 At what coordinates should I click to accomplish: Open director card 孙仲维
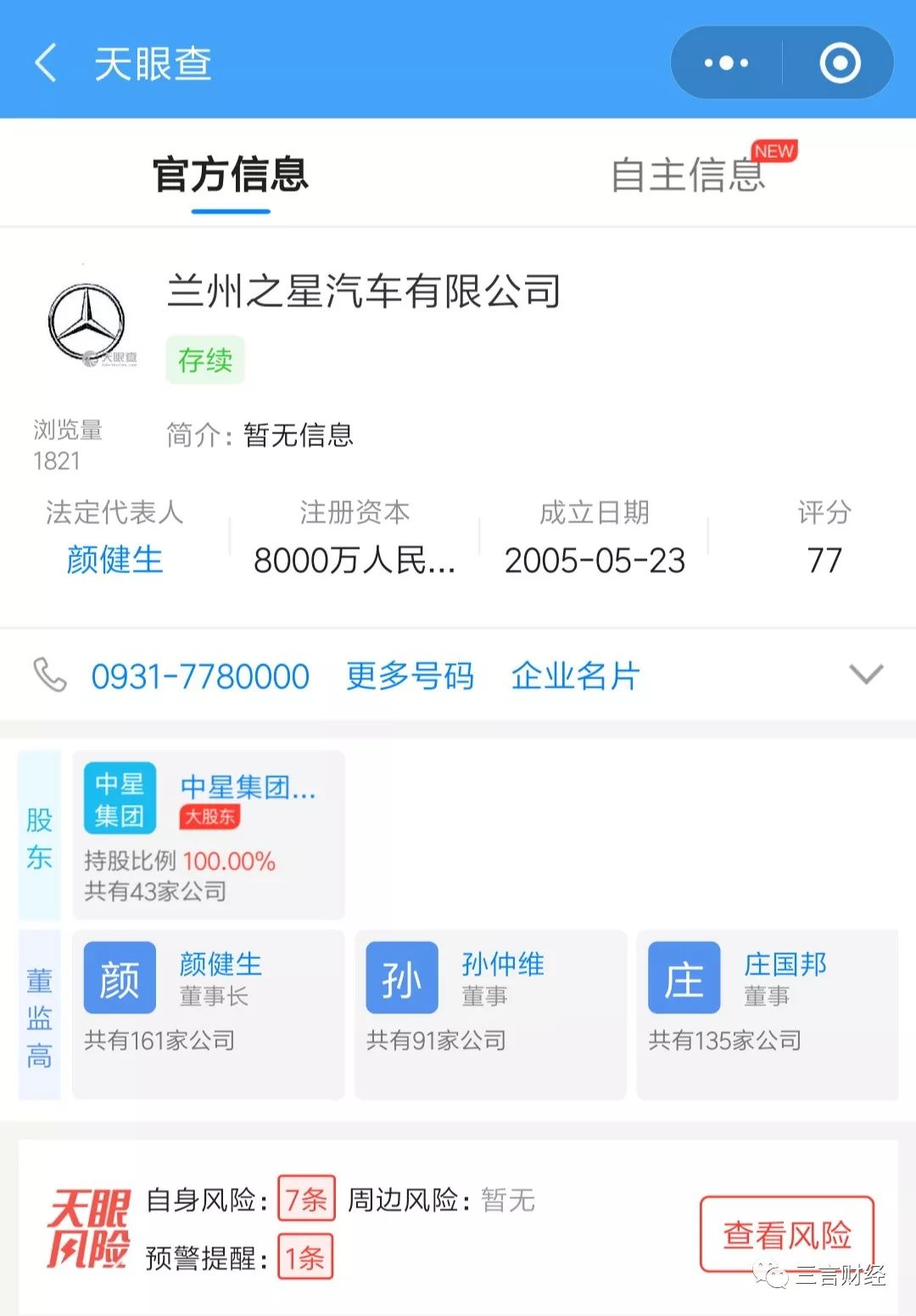point(490,1014)
